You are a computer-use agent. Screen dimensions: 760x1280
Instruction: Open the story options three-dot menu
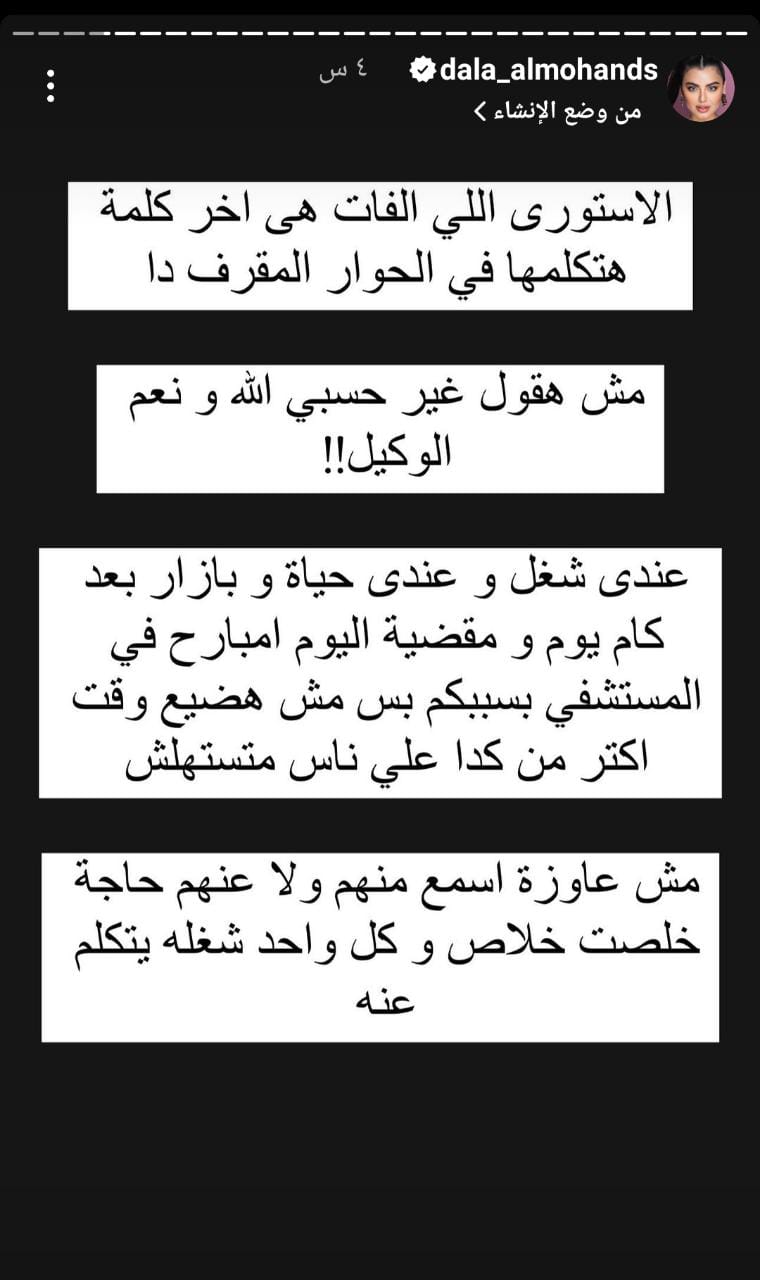coord(50,85)
